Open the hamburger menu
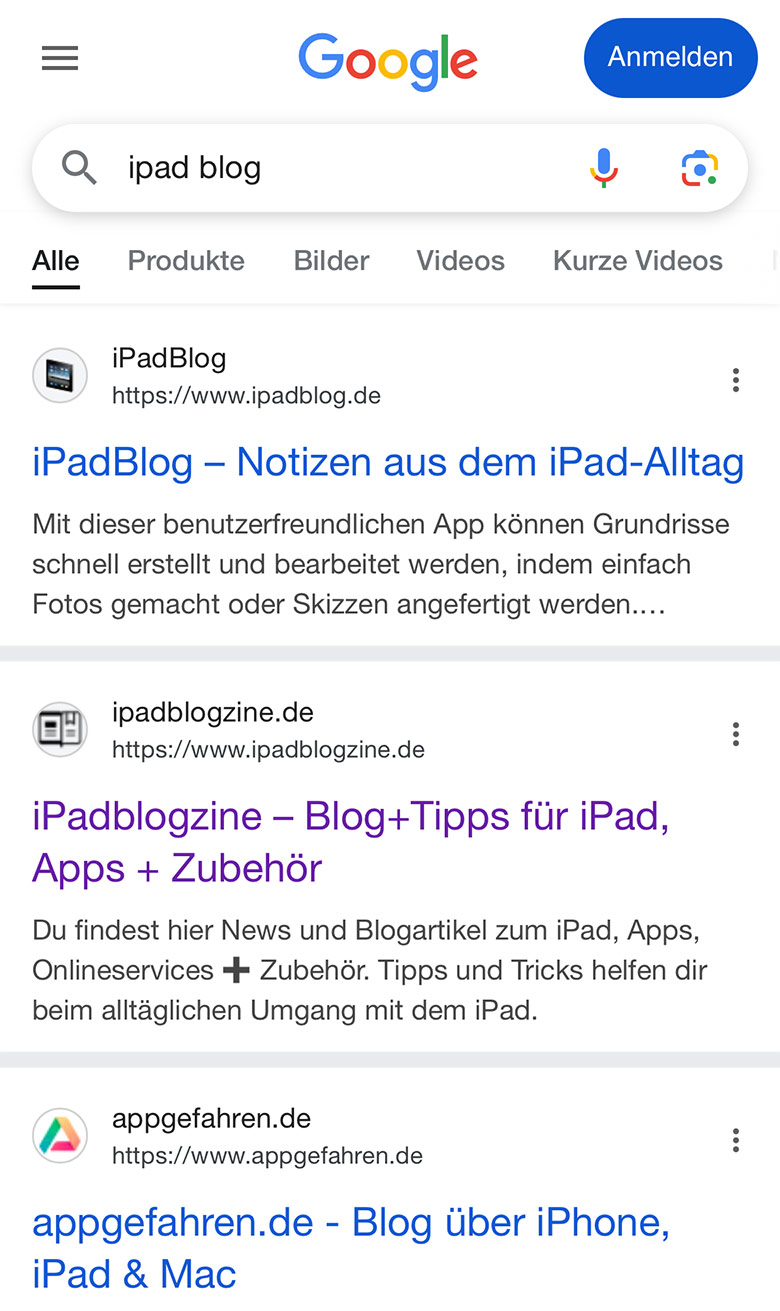This screenshot has height=1311, width=780. (59, 57)
